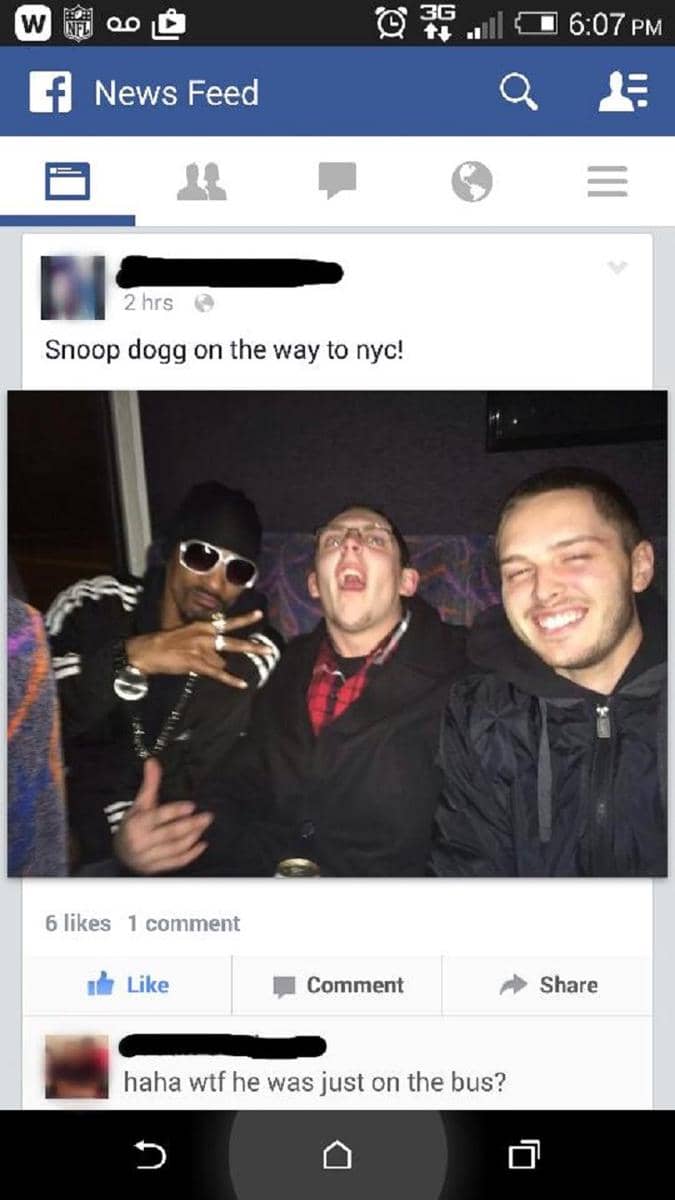
Task: Switch to the friend requests tab
Action: click(201, 182)
